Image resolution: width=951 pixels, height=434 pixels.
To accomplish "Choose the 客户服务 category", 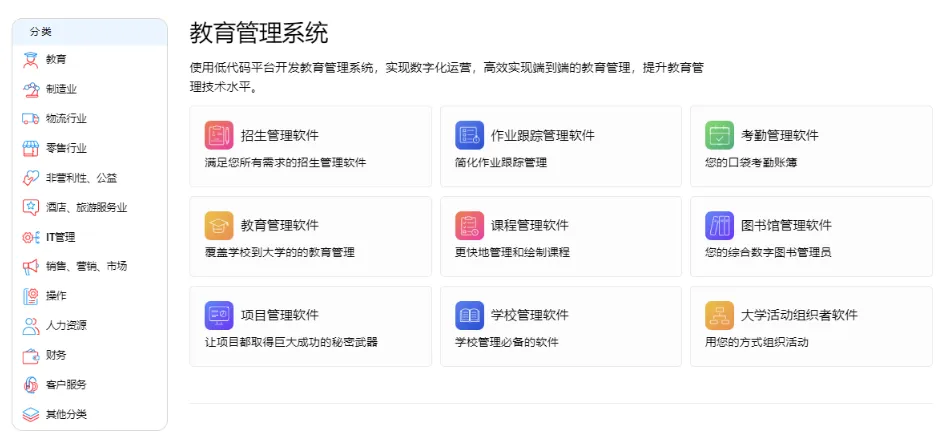I will pyautogui.click(x=65, y=385).
